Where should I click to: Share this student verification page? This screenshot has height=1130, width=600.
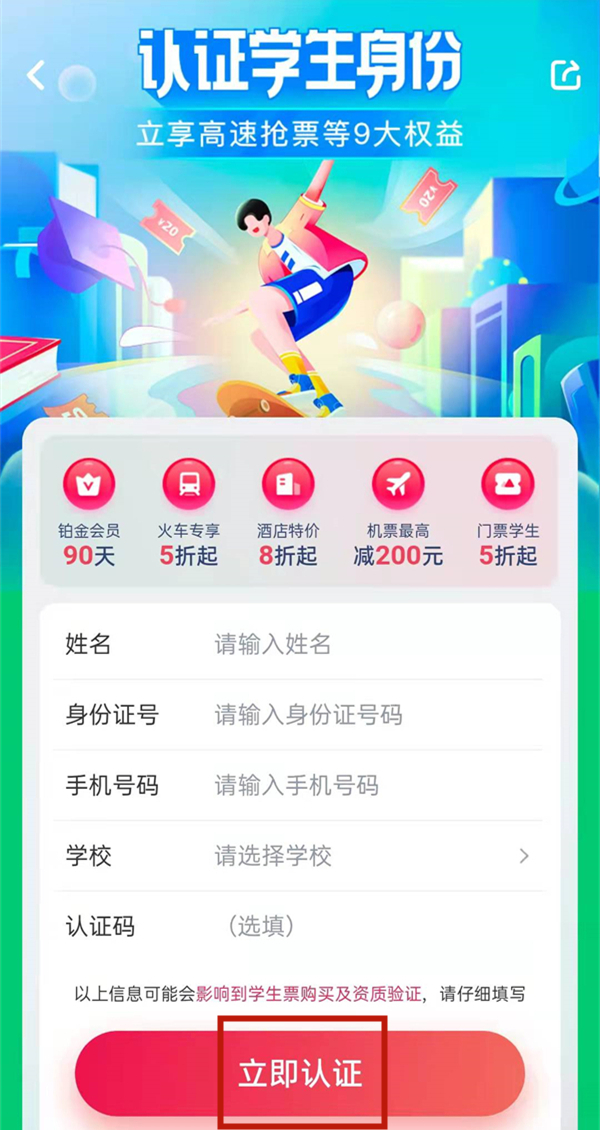pos(565,74)
